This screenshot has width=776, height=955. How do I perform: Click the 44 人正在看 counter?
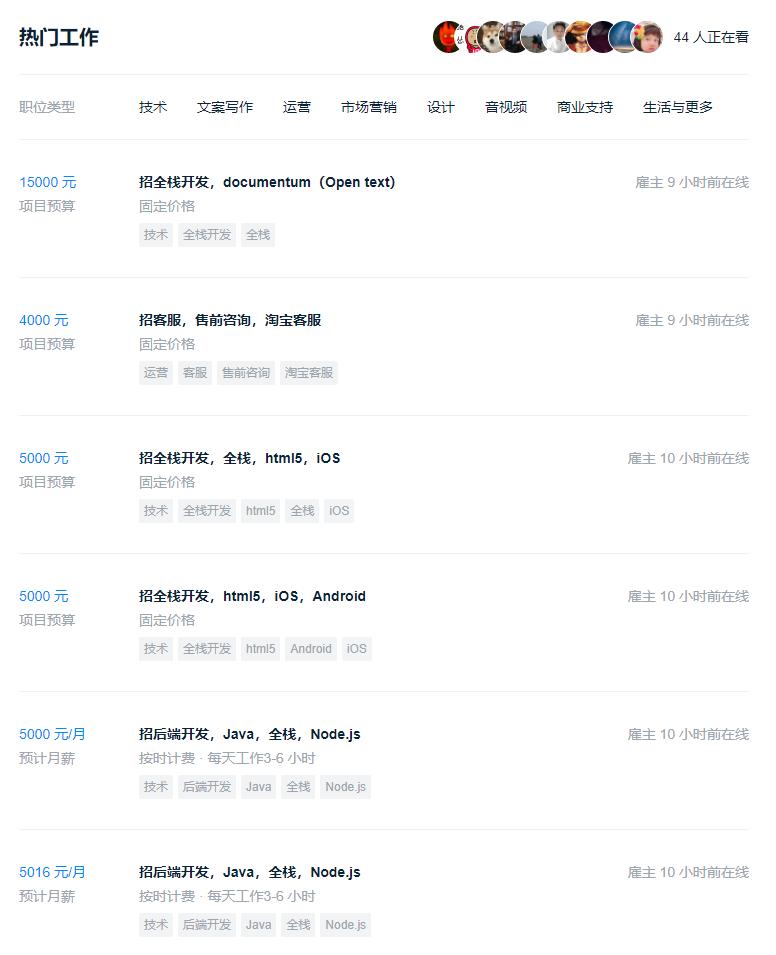(x=710, y=38)
